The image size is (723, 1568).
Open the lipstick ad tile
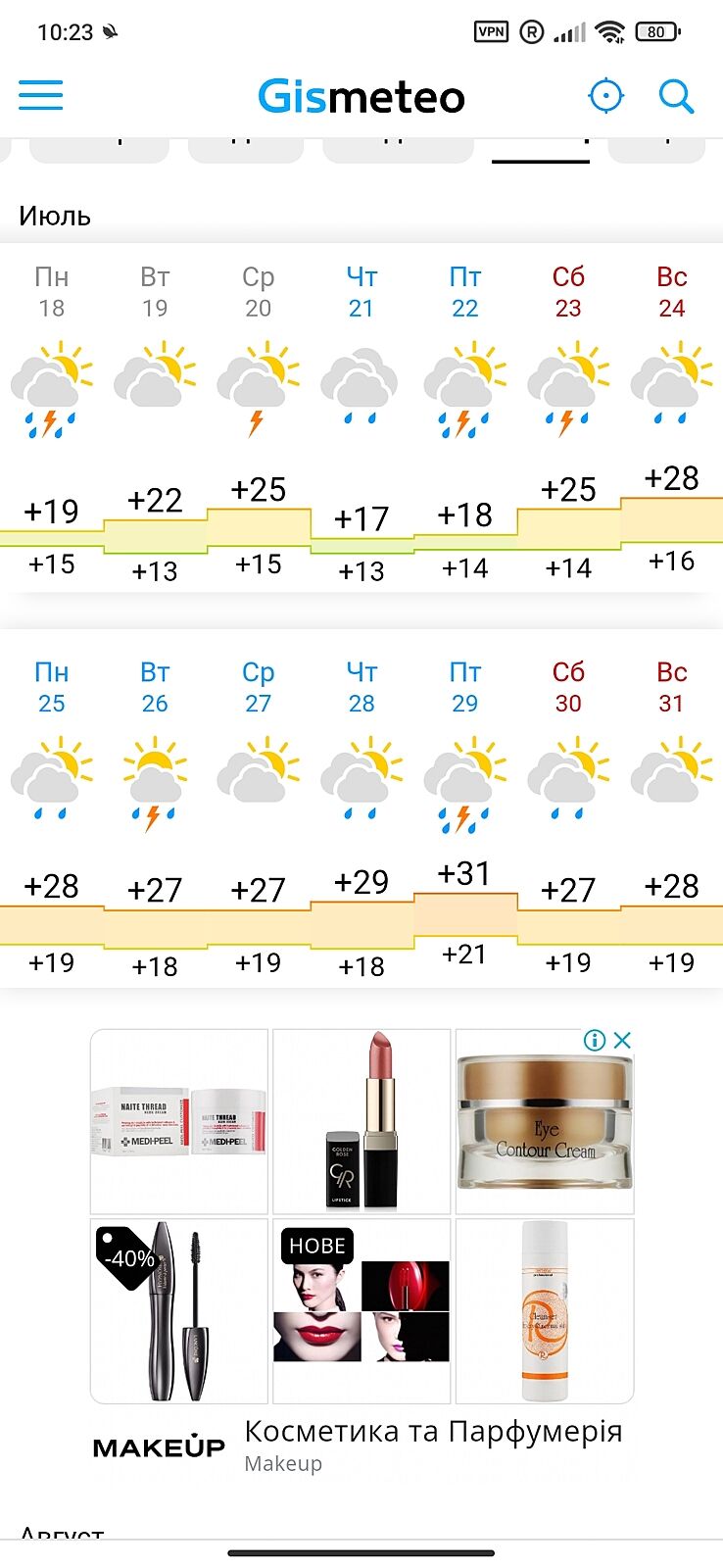[361, 1121]
